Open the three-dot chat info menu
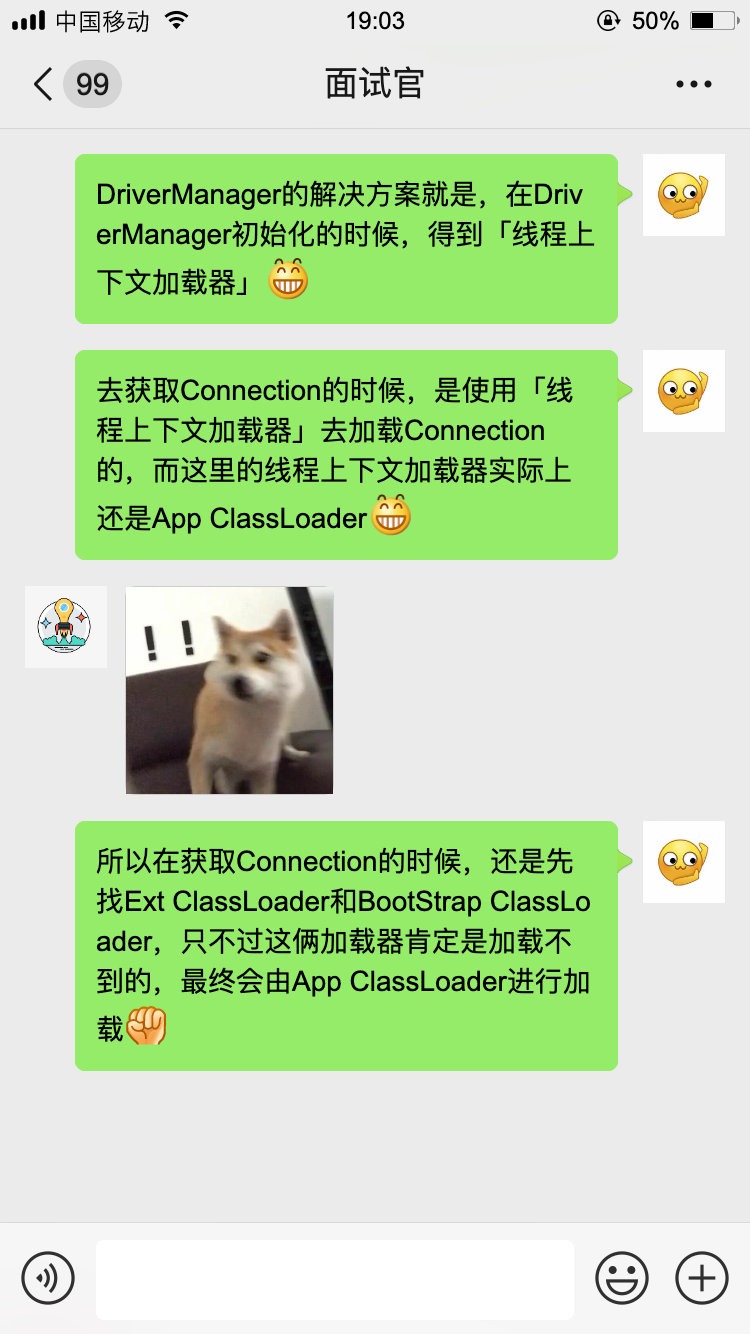The image size is (750, 1334). tap(693, 85)
